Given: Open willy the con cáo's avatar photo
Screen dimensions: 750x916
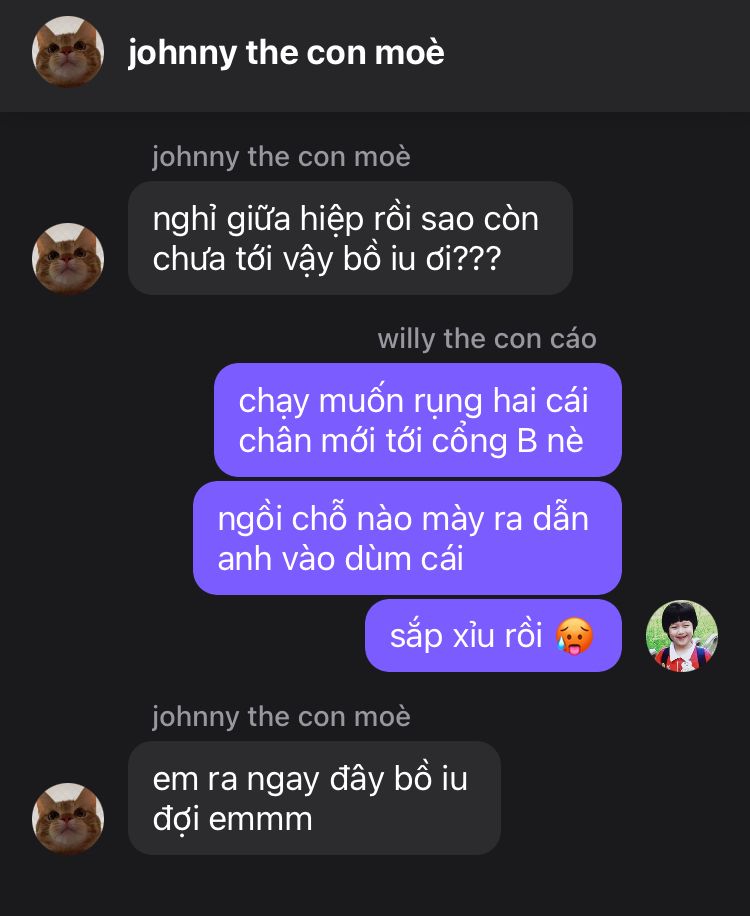Looking at the screenshot, I should tap(682, 636).
